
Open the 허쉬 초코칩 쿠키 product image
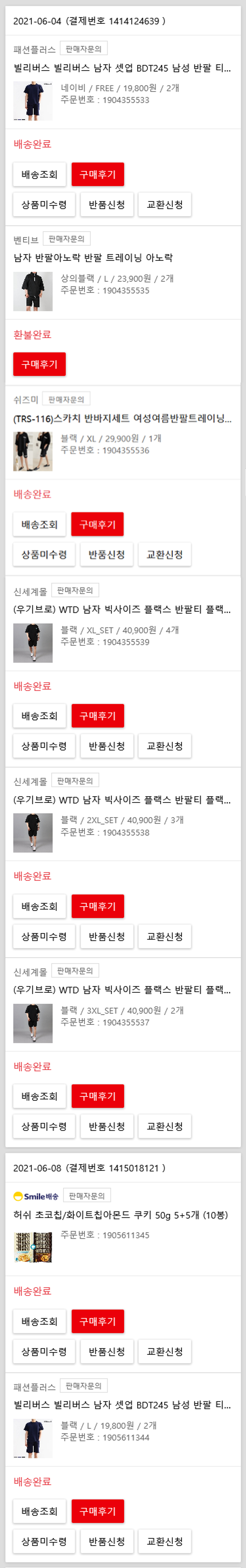click(33, 1248)
